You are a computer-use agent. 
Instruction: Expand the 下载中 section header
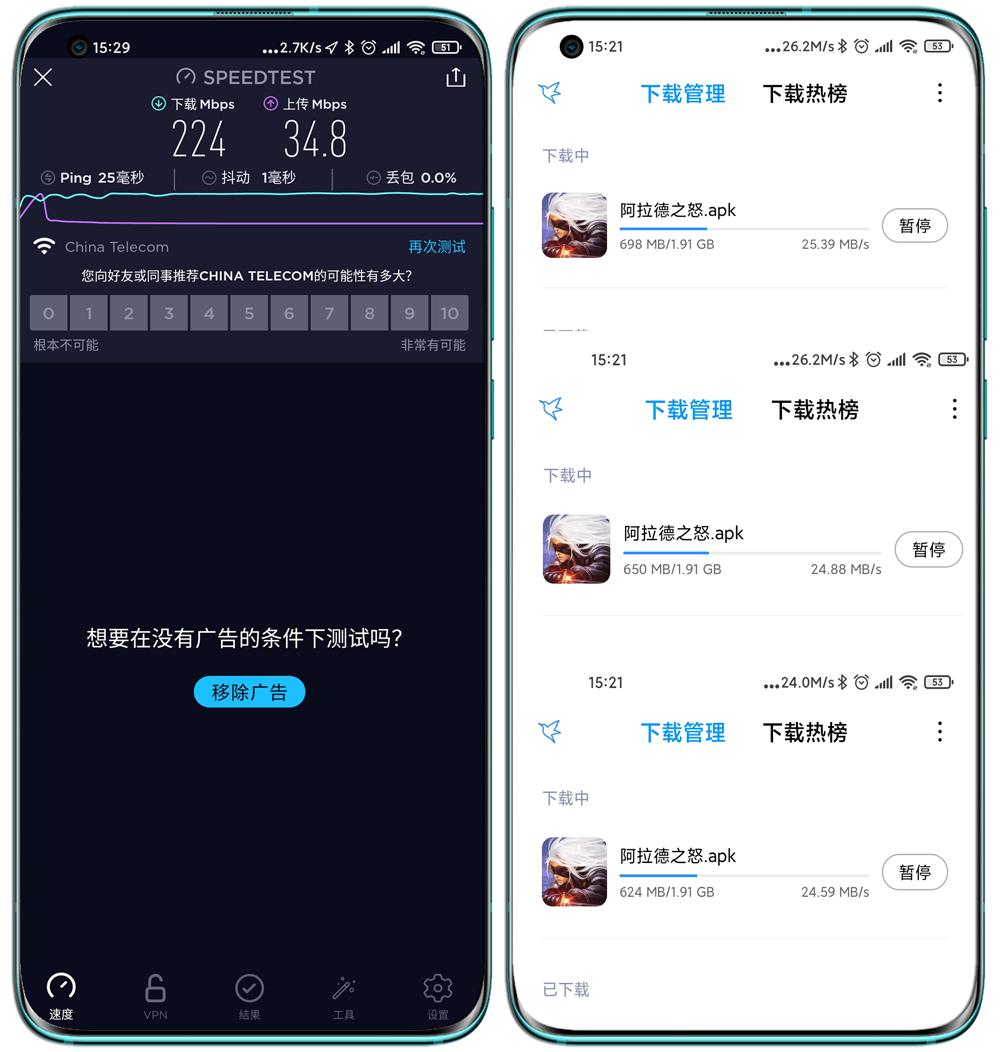click(566, 154)
